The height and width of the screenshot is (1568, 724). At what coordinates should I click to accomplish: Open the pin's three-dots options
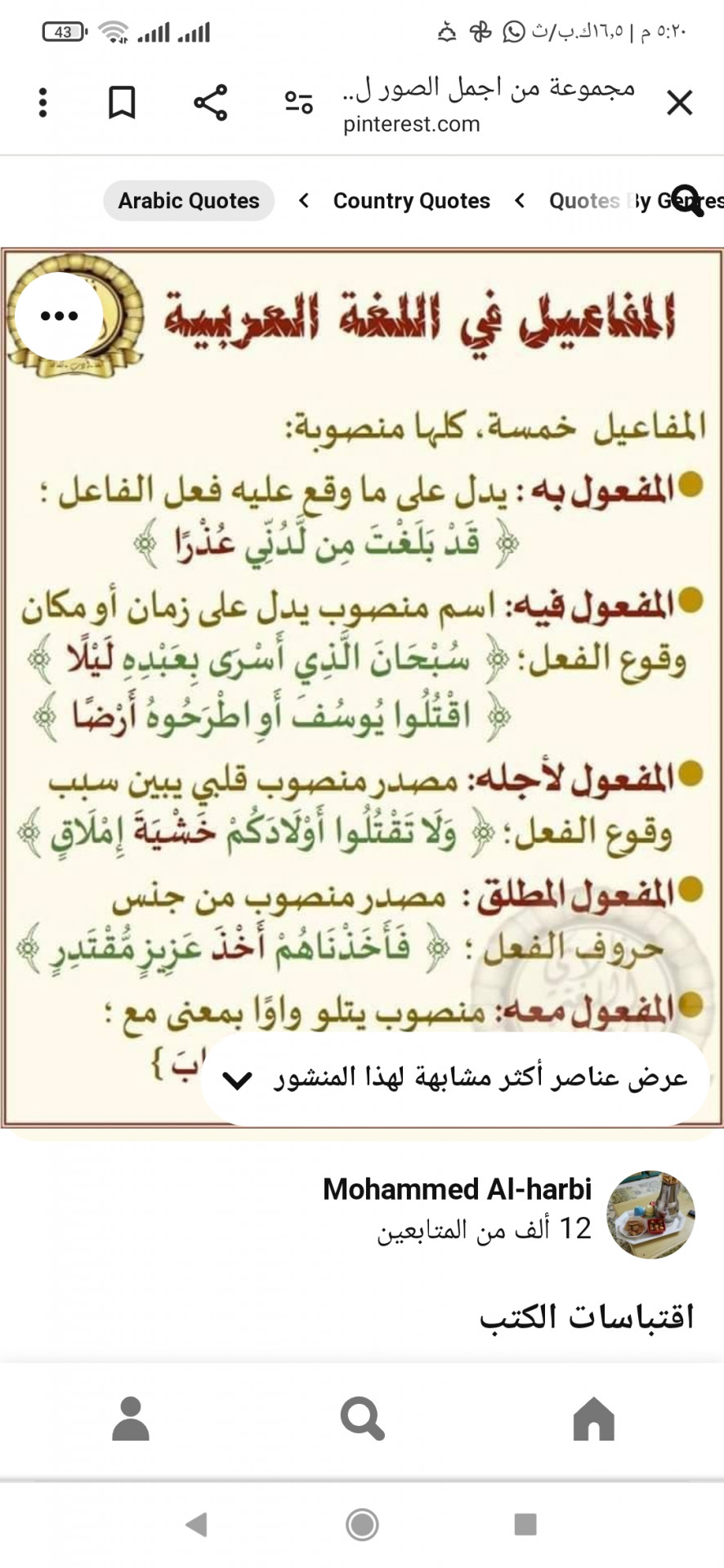pyautogui.click(x=59, y=316)
